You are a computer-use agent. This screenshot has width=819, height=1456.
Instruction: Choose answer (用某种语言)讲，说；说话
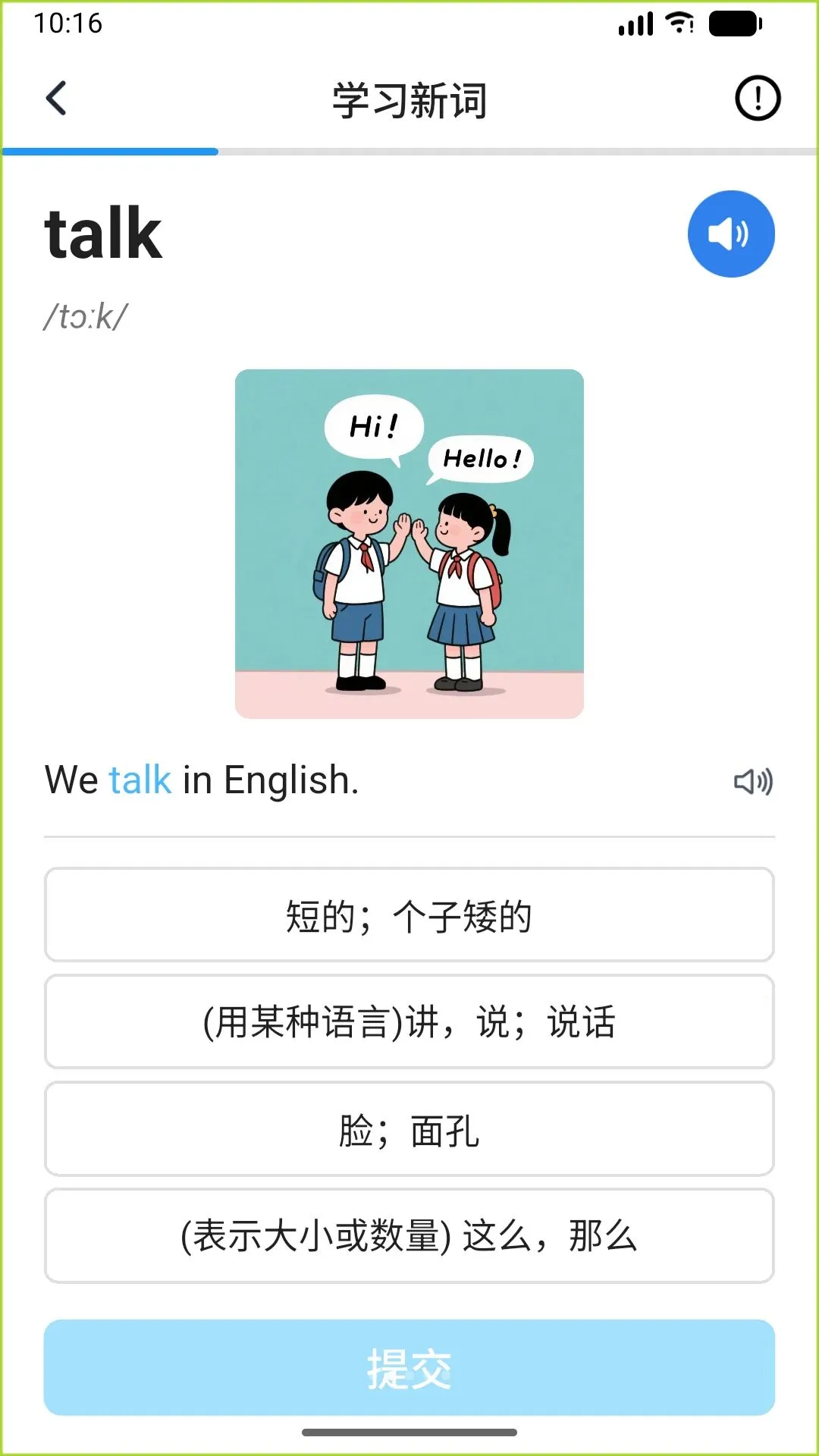(x=409, y=1021)
